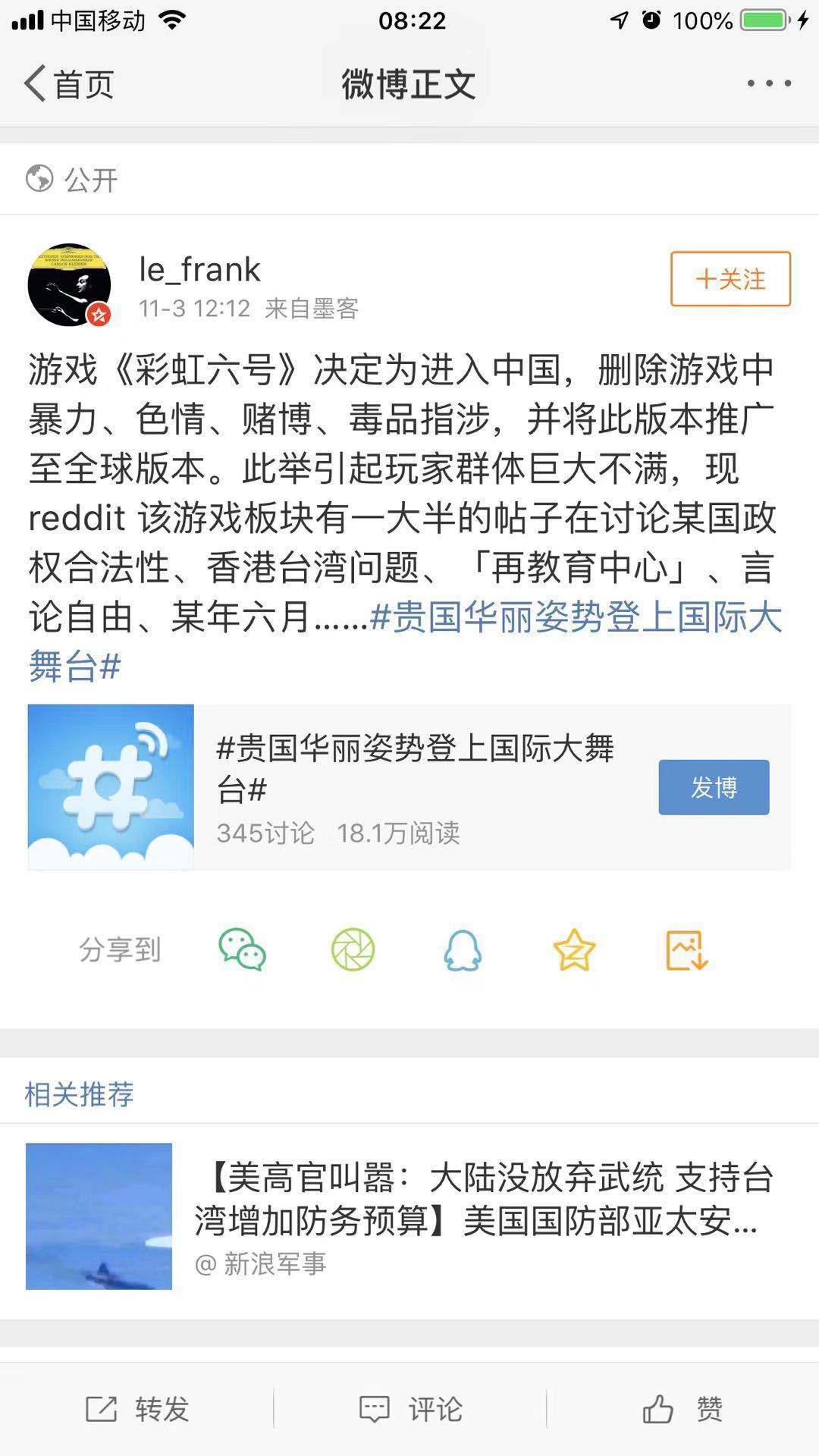819x1456 pixels.
Task: Like the post with 赞
Action: click(682, 1409)
